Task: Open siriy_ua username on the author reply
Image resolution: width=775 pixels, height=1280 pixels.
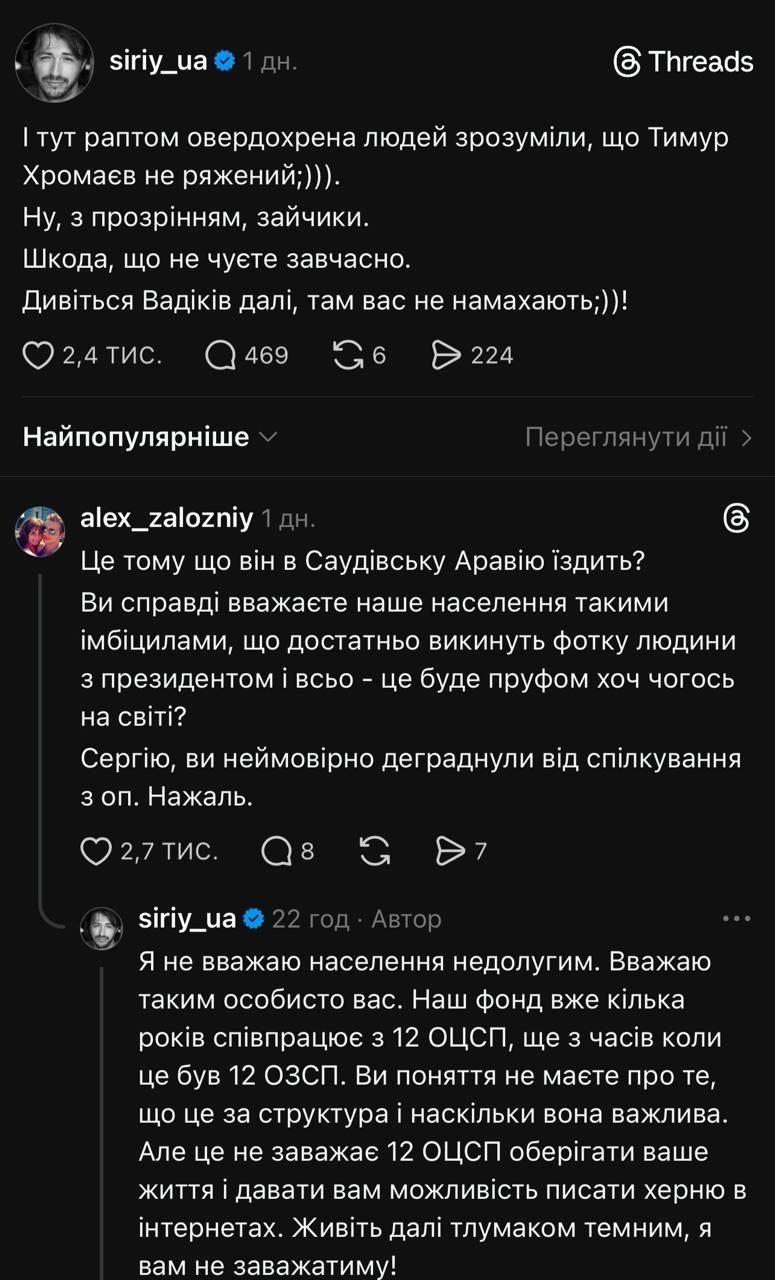Action: point(186,918)
